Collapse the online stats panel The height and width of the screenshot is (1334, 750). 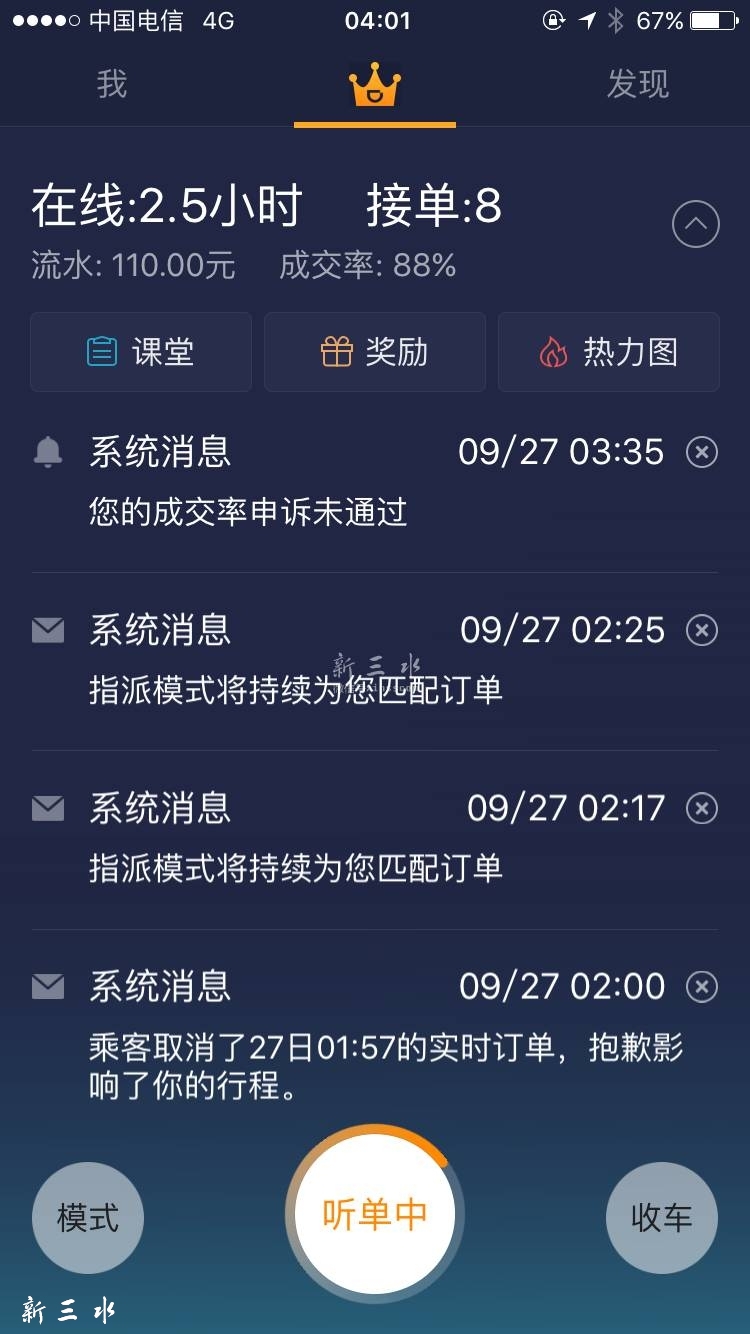[x=696, y=224]
